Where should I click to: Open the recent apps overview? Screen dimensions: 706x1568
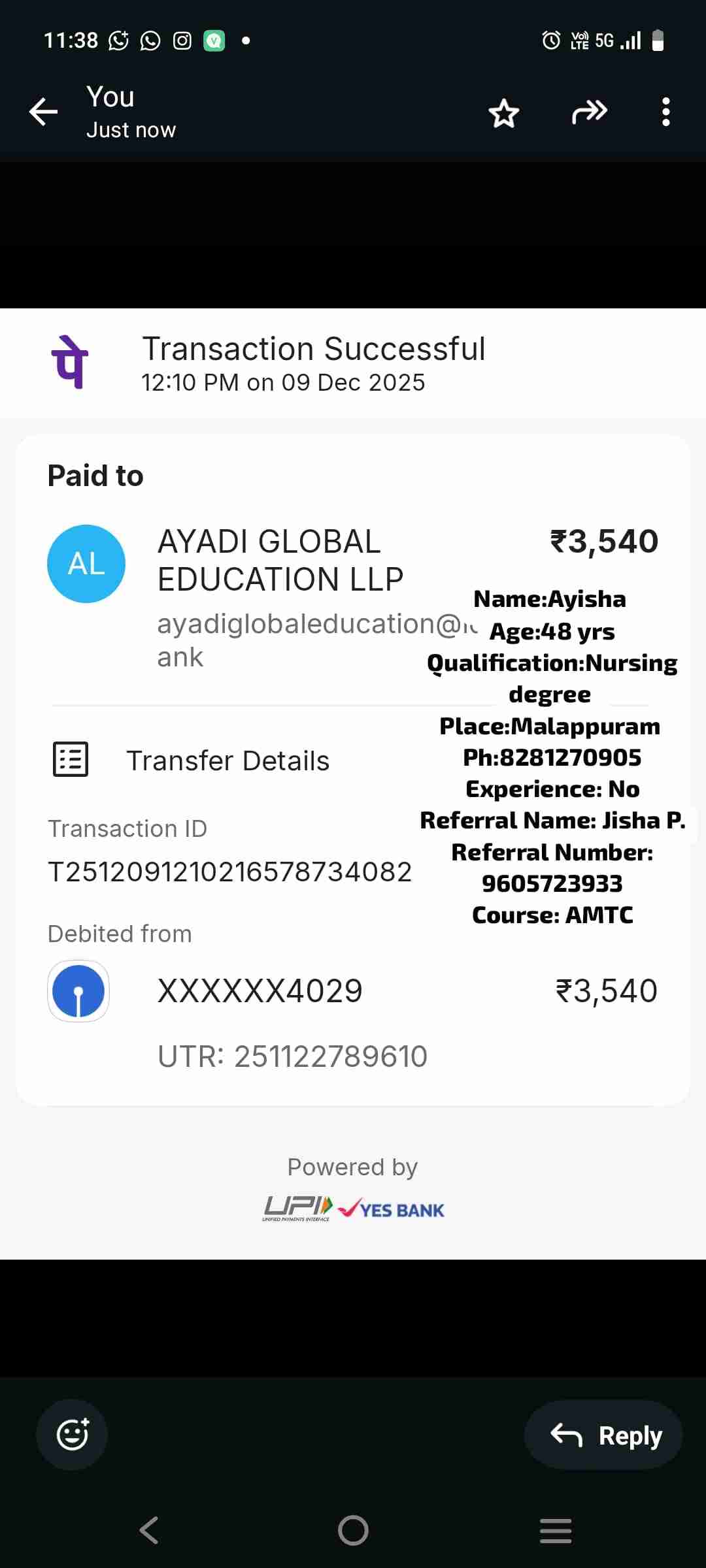(556, 1530)
